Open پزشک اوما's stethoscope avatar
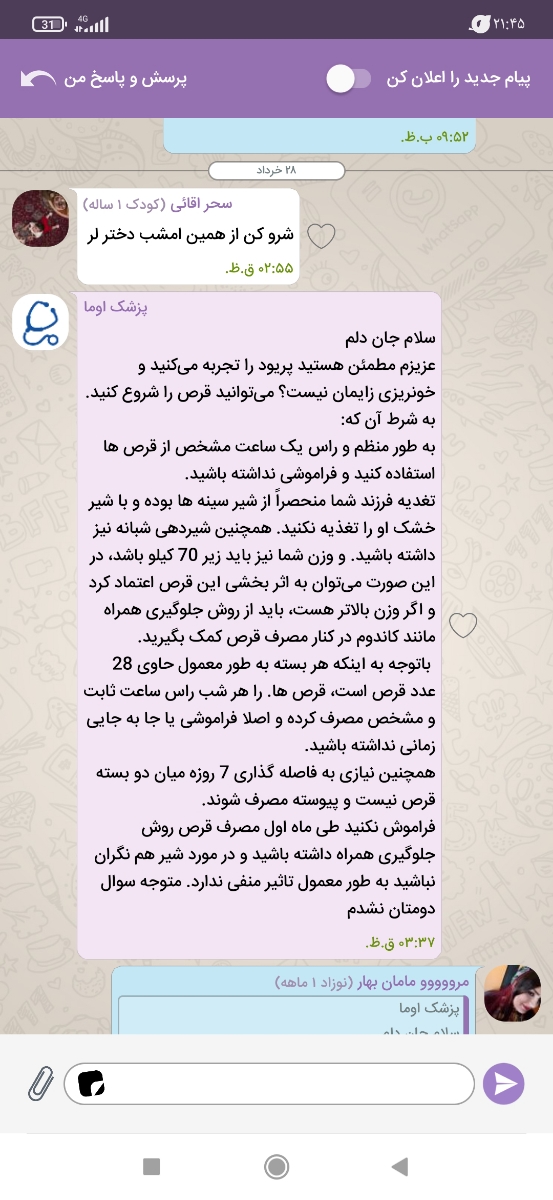The height and width of the screenshot is (1200, 553). click(x=41, y=323)
